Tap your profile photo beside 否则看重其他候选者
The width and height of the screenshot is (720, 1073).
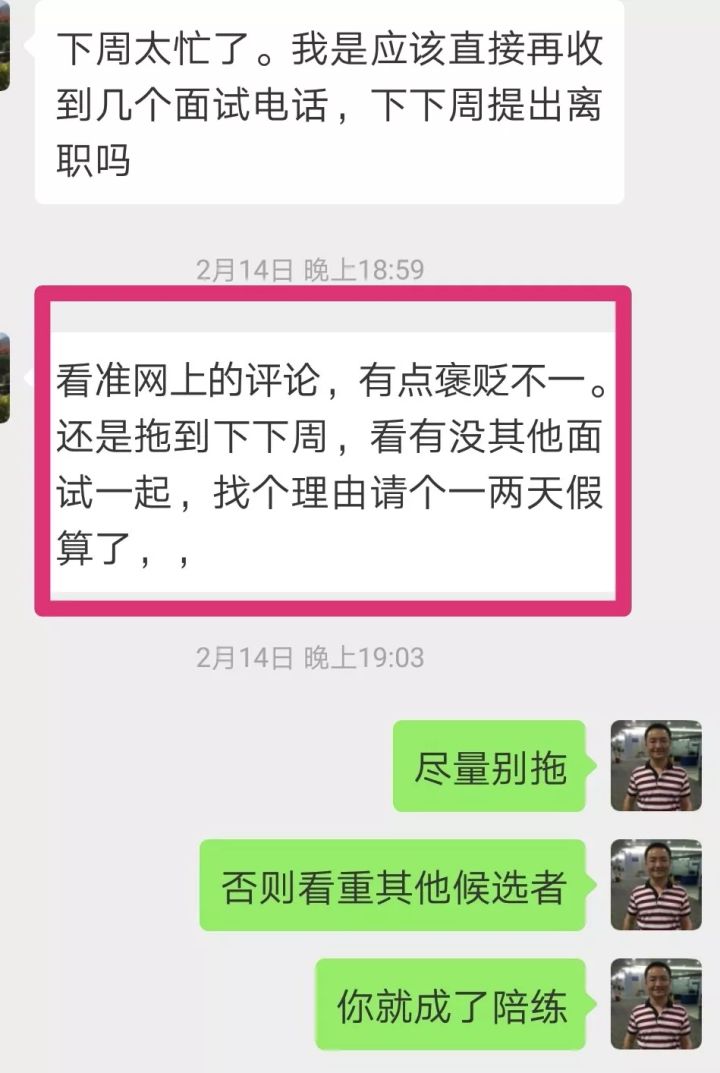coord(655,885)
